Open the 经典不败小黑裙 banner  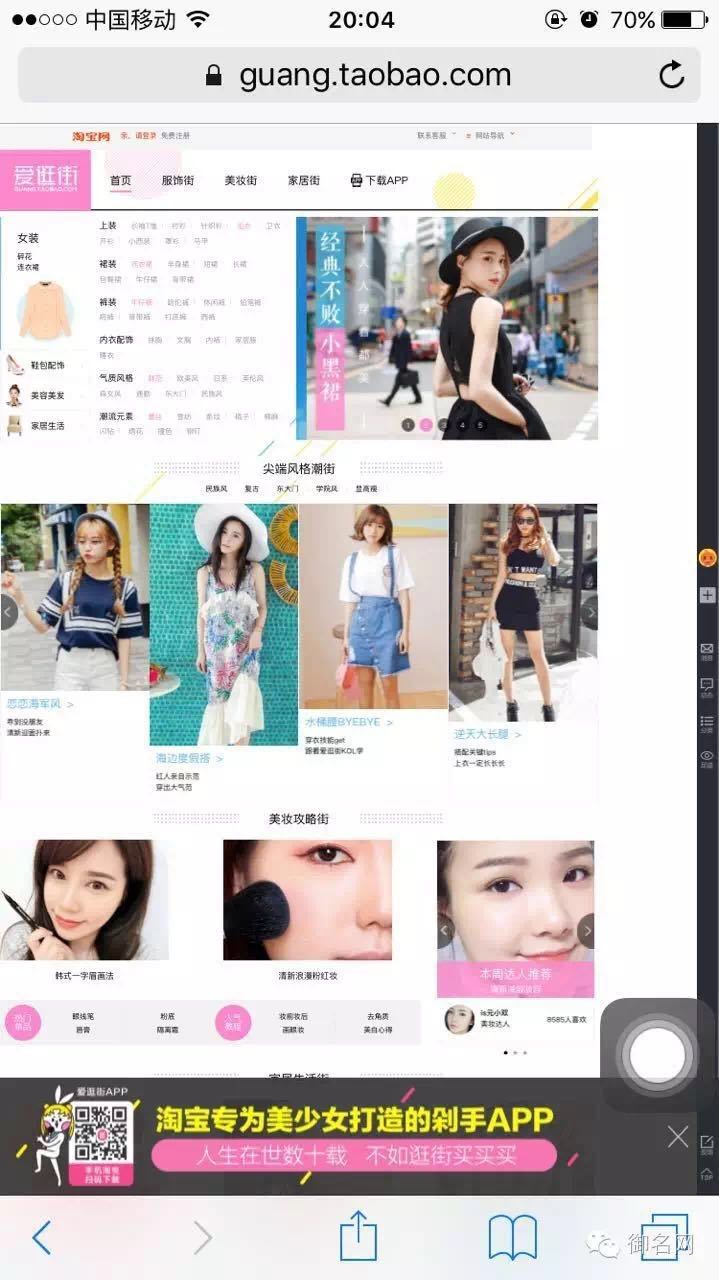click(447, 328)
